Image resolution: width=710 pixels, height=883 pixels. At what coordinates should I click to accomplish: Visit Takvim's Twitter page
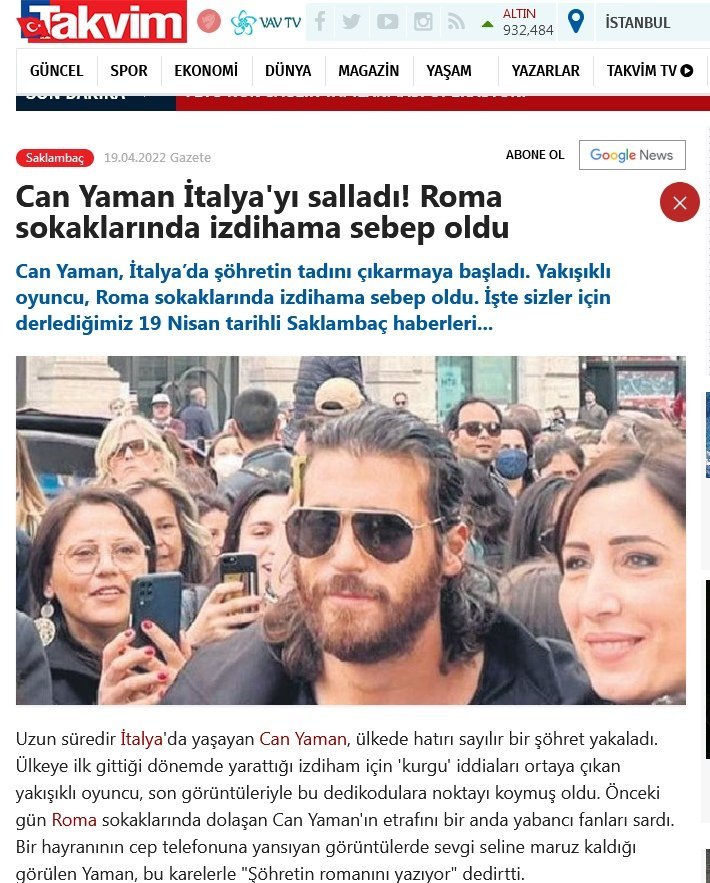351,22
